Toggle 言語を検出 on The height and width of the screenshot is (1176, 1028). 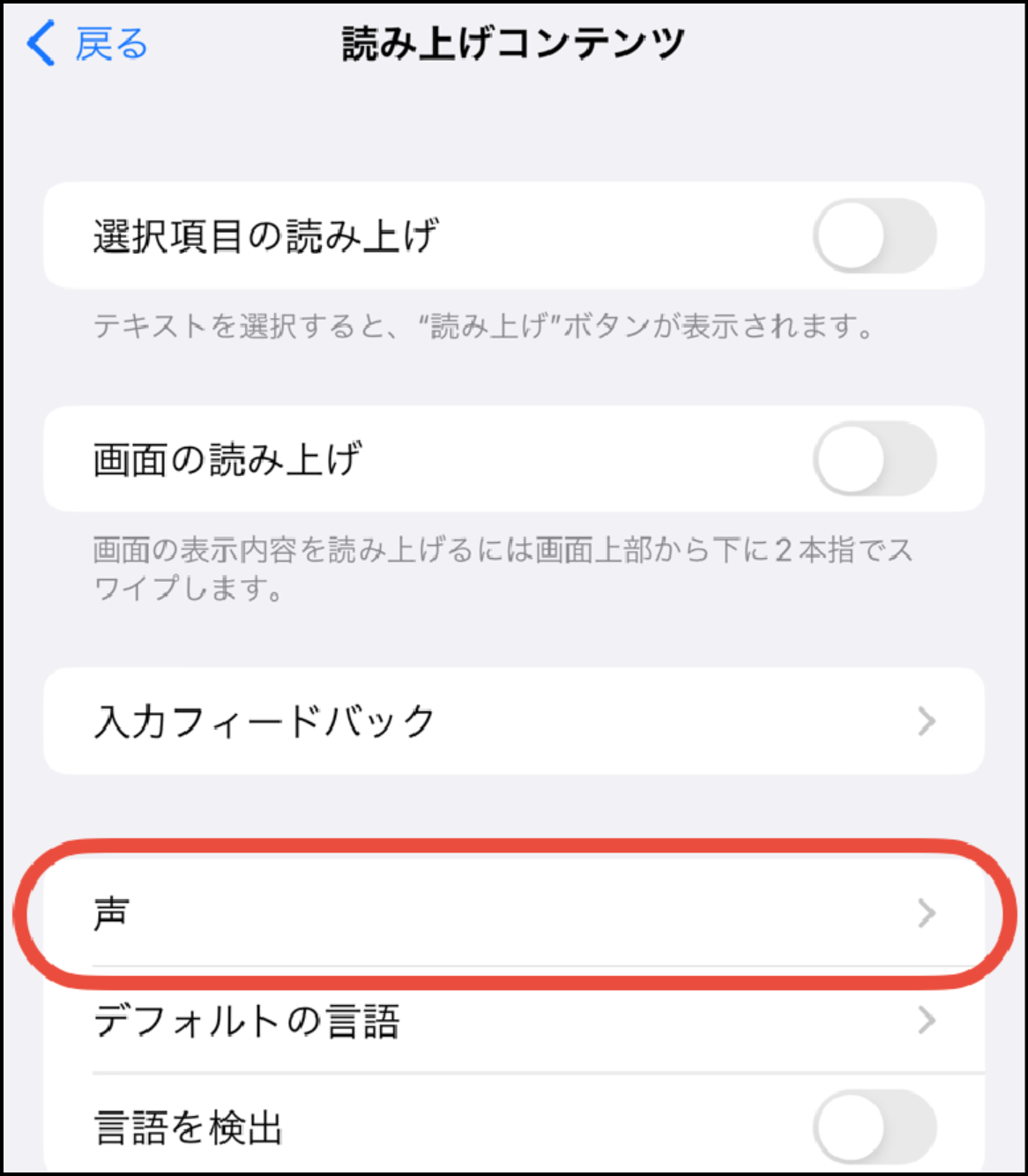tap(874, 1127)
